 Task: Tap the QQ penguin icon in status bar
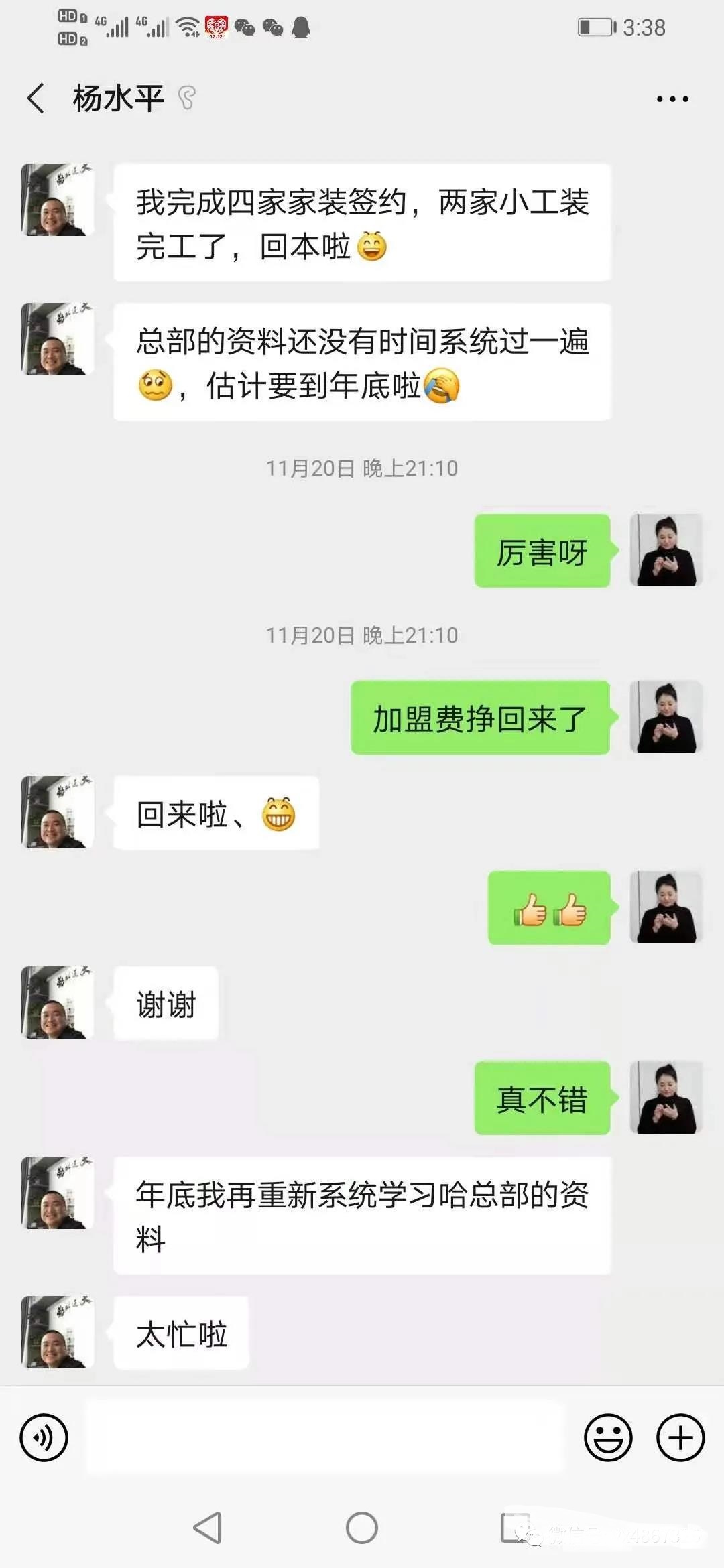point(300,28)
